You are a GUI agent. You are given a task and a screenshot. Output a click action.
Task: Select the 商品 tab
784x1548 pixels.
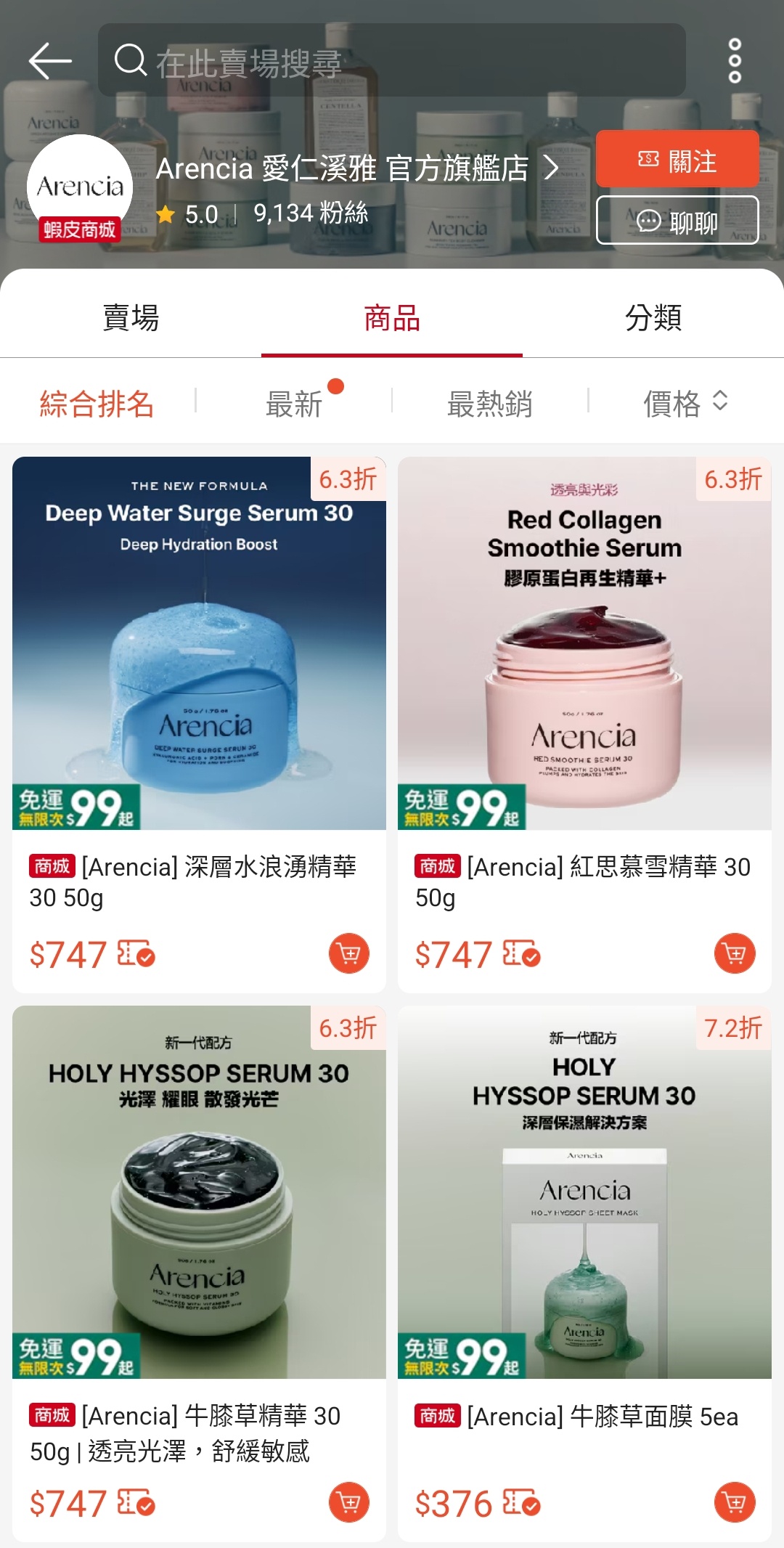tap(392, 318)
